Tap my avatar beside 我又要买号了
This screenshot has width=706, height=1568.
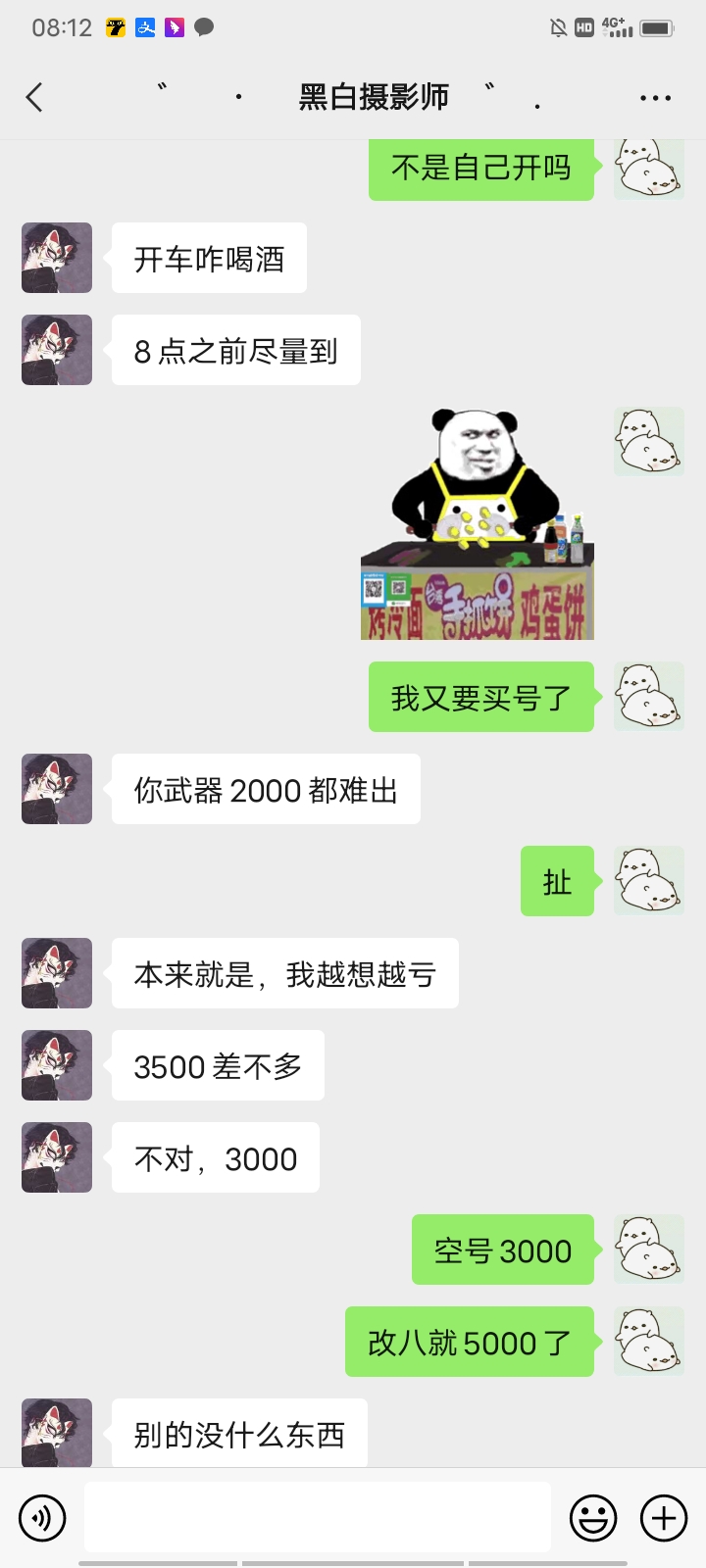pyautogui.click(x=648, y=697)
